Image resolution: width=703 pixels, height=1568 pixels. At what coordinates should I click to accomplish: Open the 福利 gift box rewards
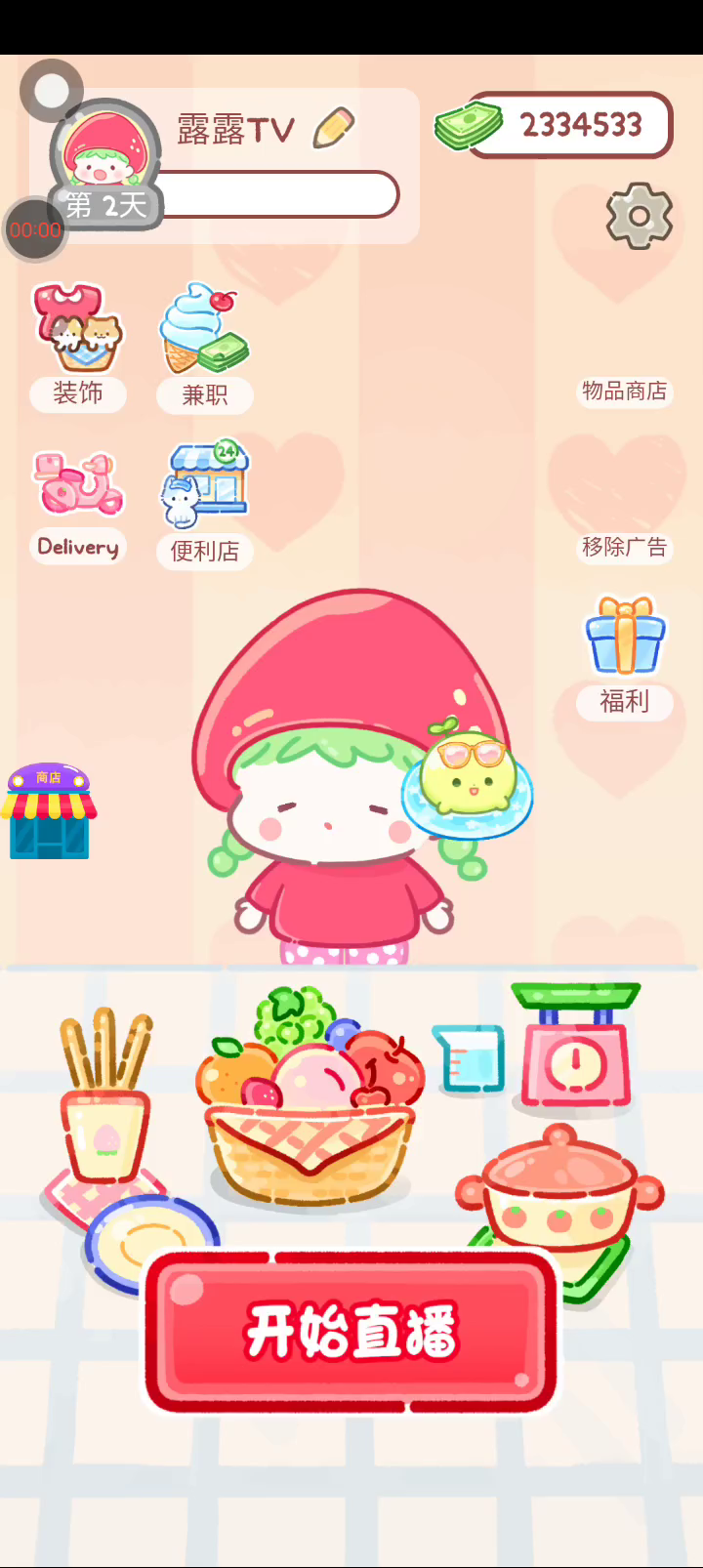pos(625,658)
